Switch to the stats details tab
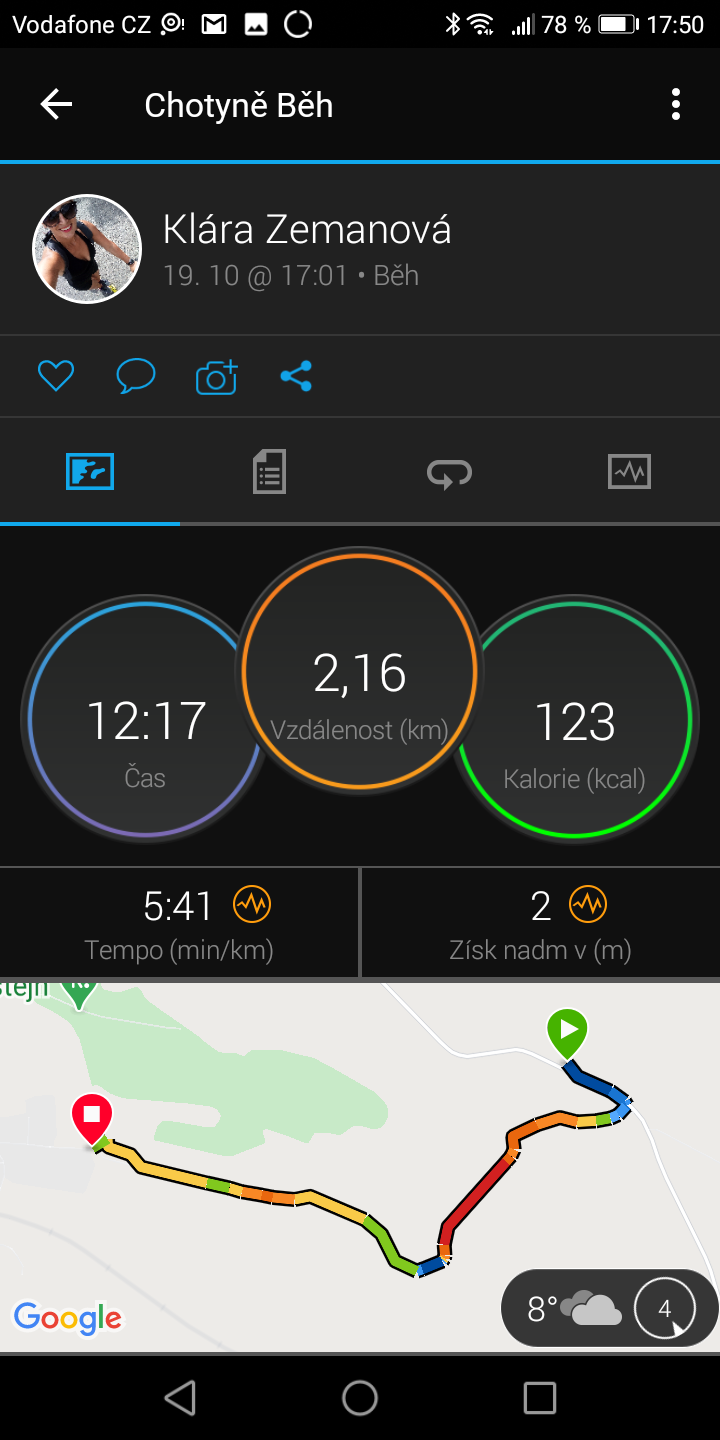Viewport: 720px width, 1440px height. (269, 471)
